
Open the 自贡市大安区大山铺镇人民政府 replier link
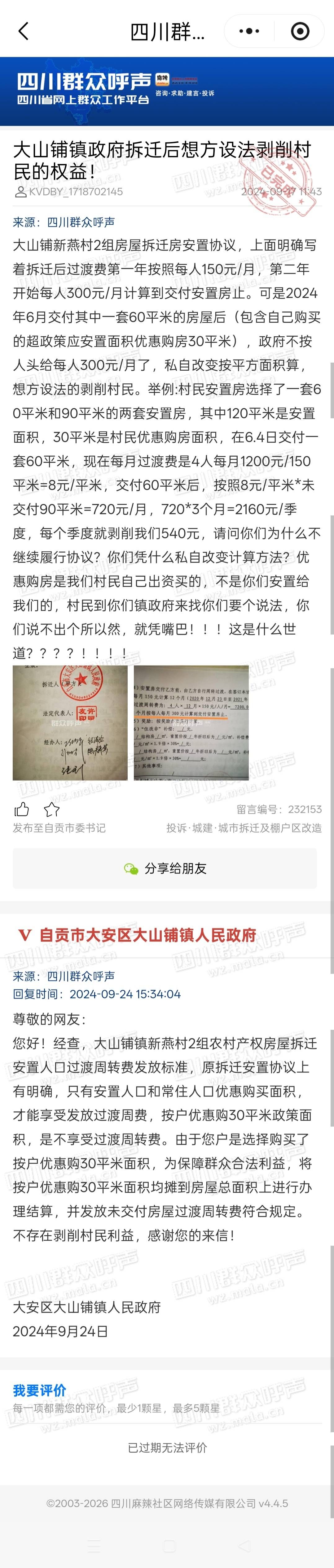147,935
